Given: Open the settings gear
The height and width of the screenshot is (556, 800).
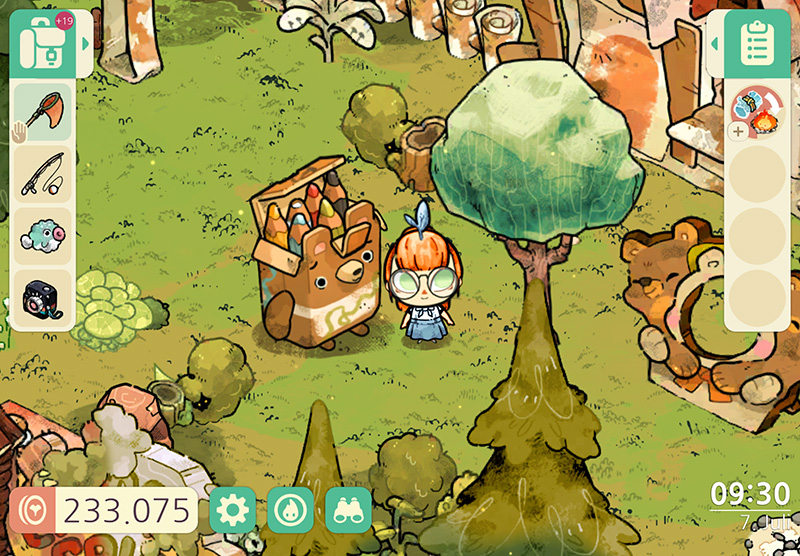Looking at the screenshot, I should (232, 511).
